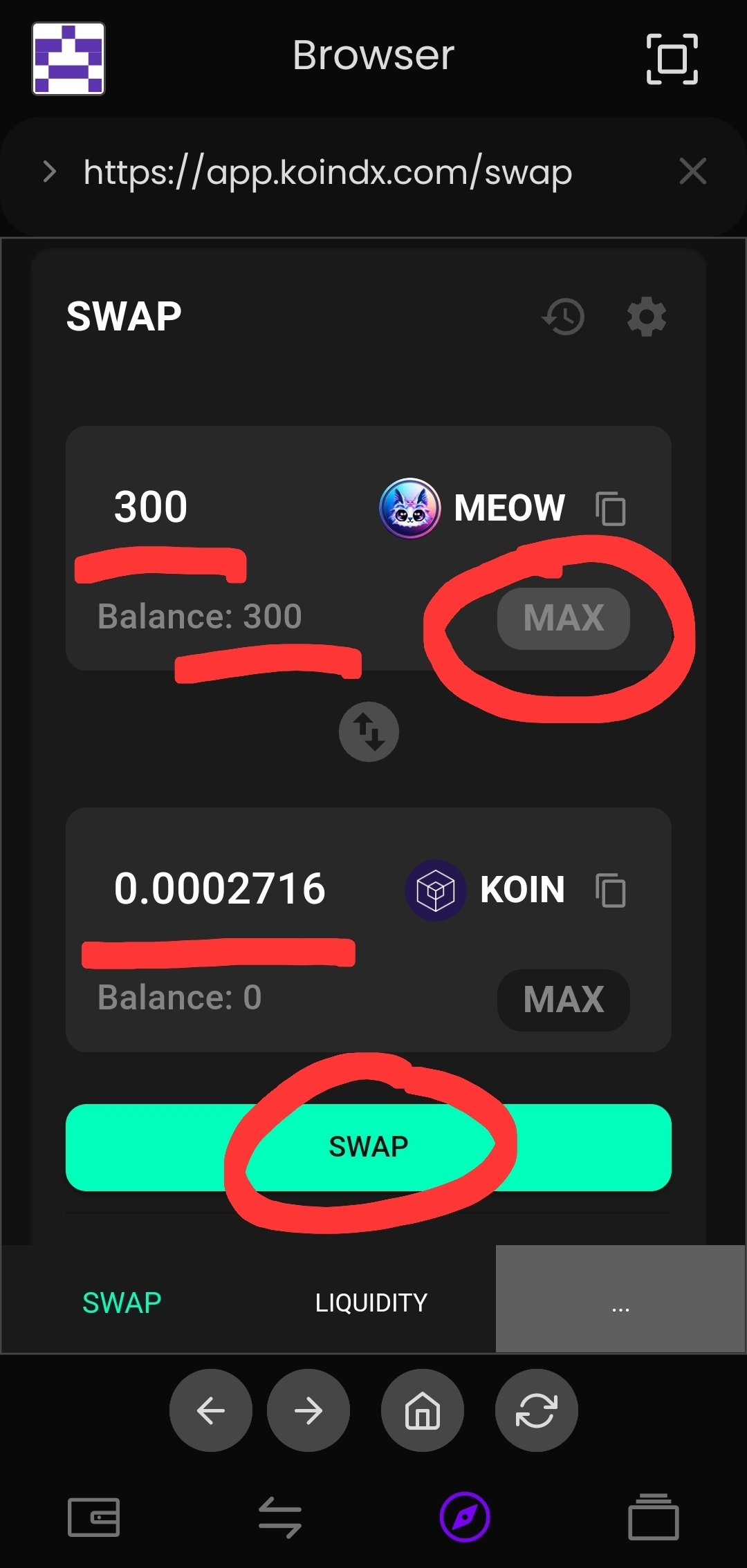747x1568 pixels.
Task: Open swap settings gear
Action: [646, 317]
